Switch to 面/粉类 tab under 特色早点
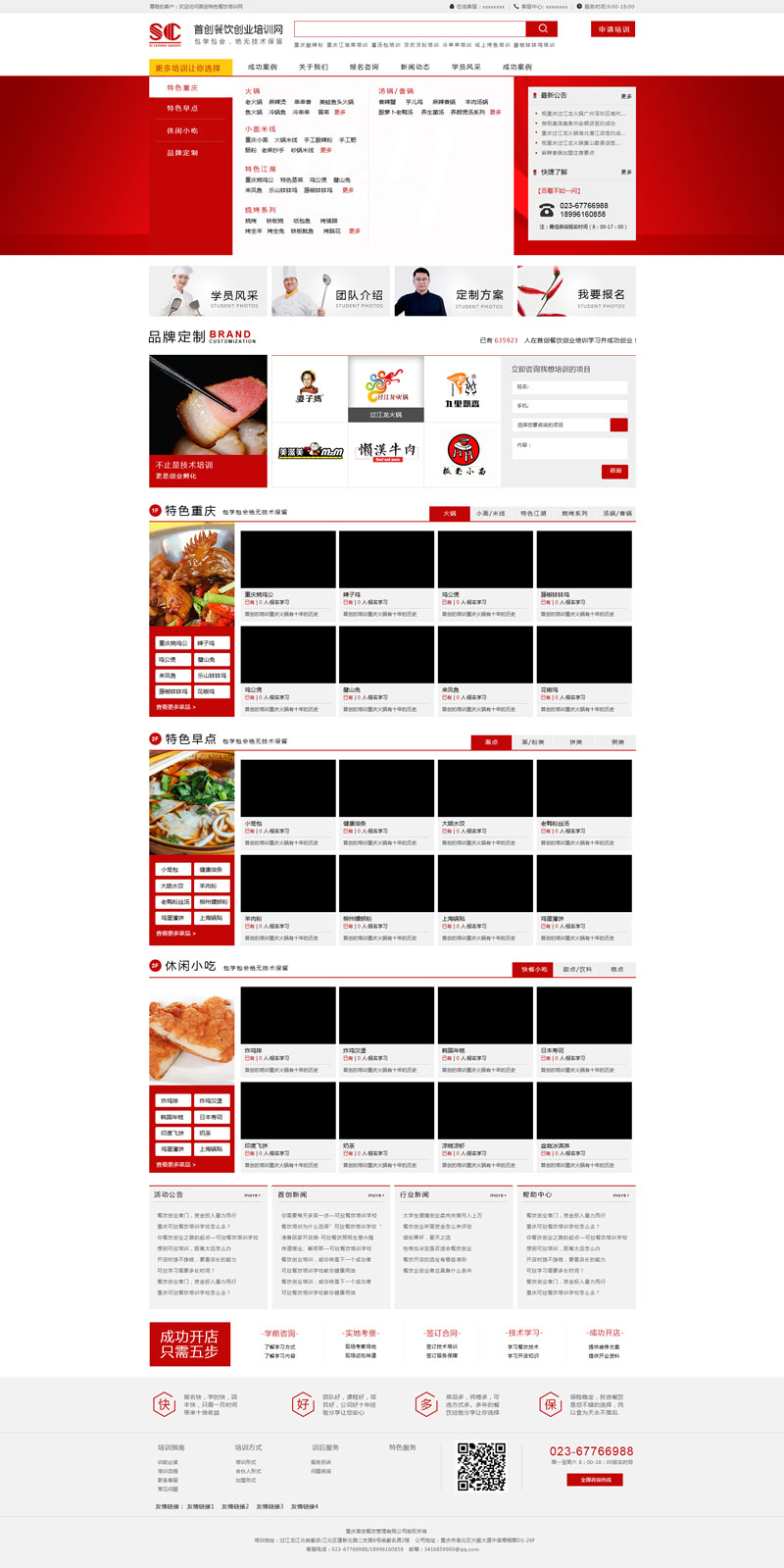 click(x=533, y=742)
